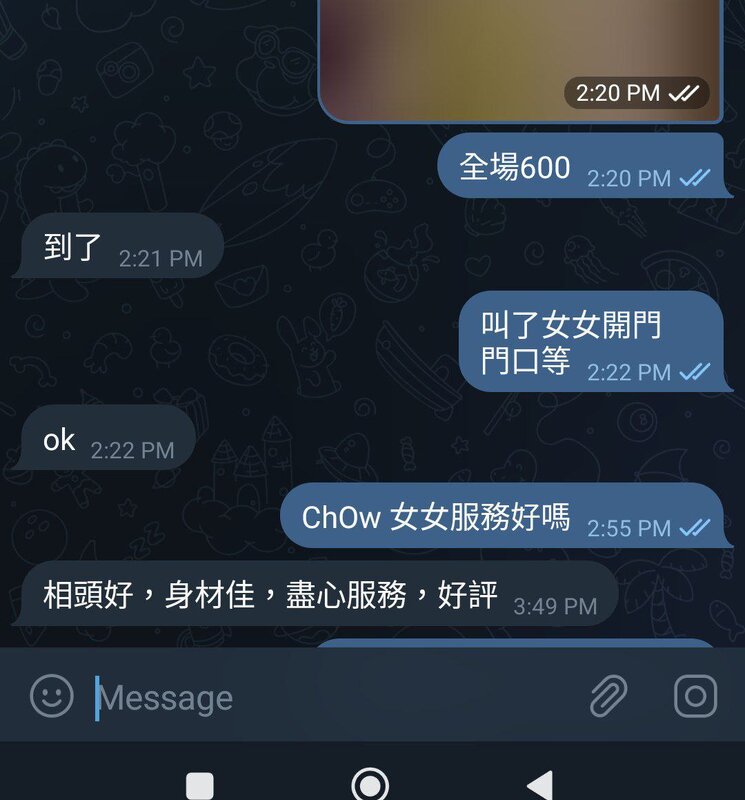
Task: Show recent apps
Action: tap(200, 785)
